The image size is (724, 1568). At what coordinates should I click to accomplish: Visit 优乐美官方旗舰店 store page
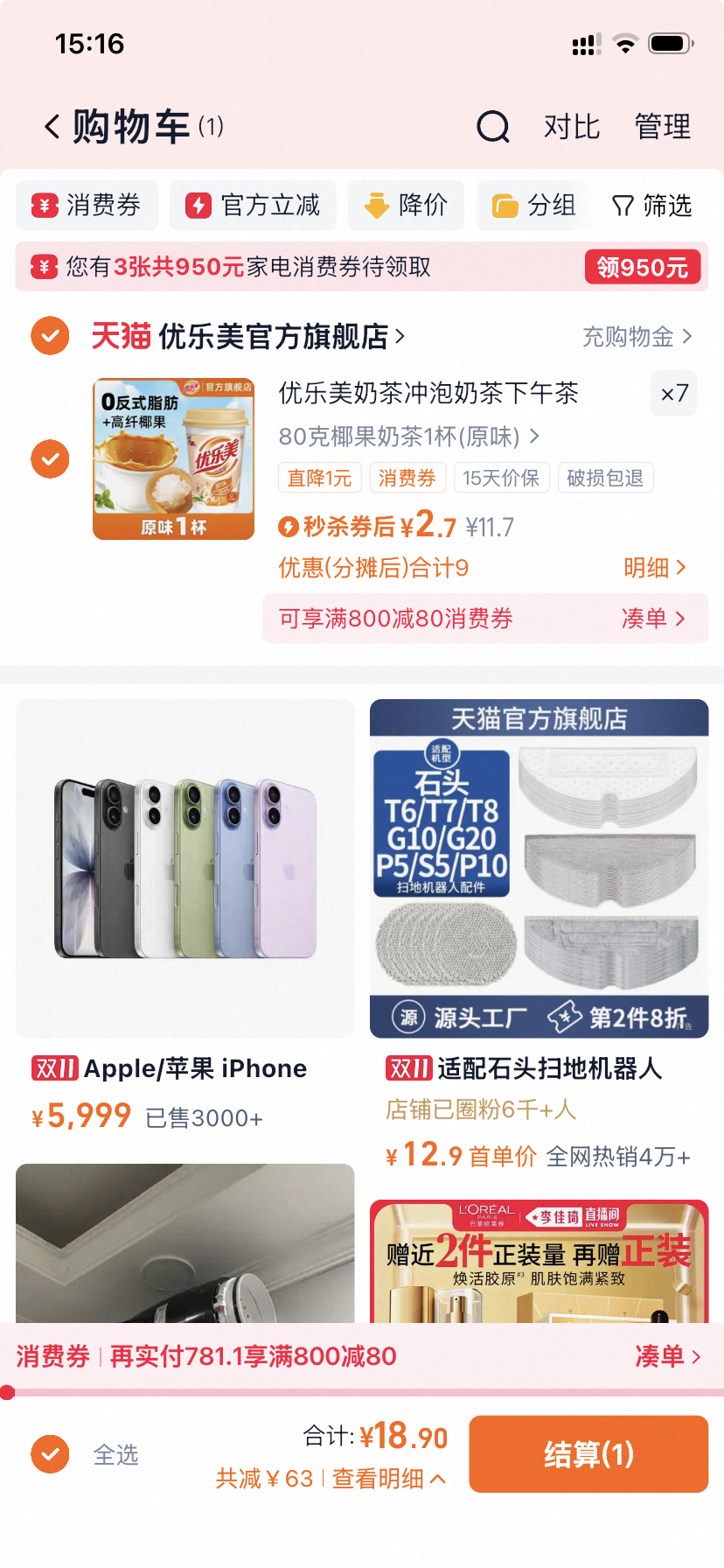point(271,336)
